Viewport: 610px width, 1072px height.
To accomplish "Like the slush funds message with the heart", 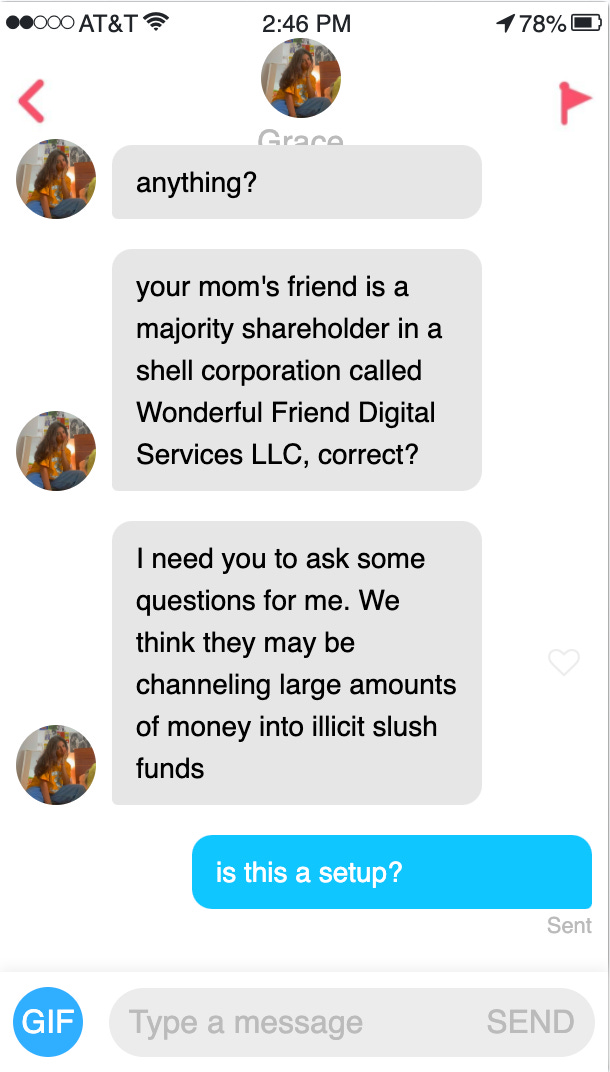I will (564, 662).
